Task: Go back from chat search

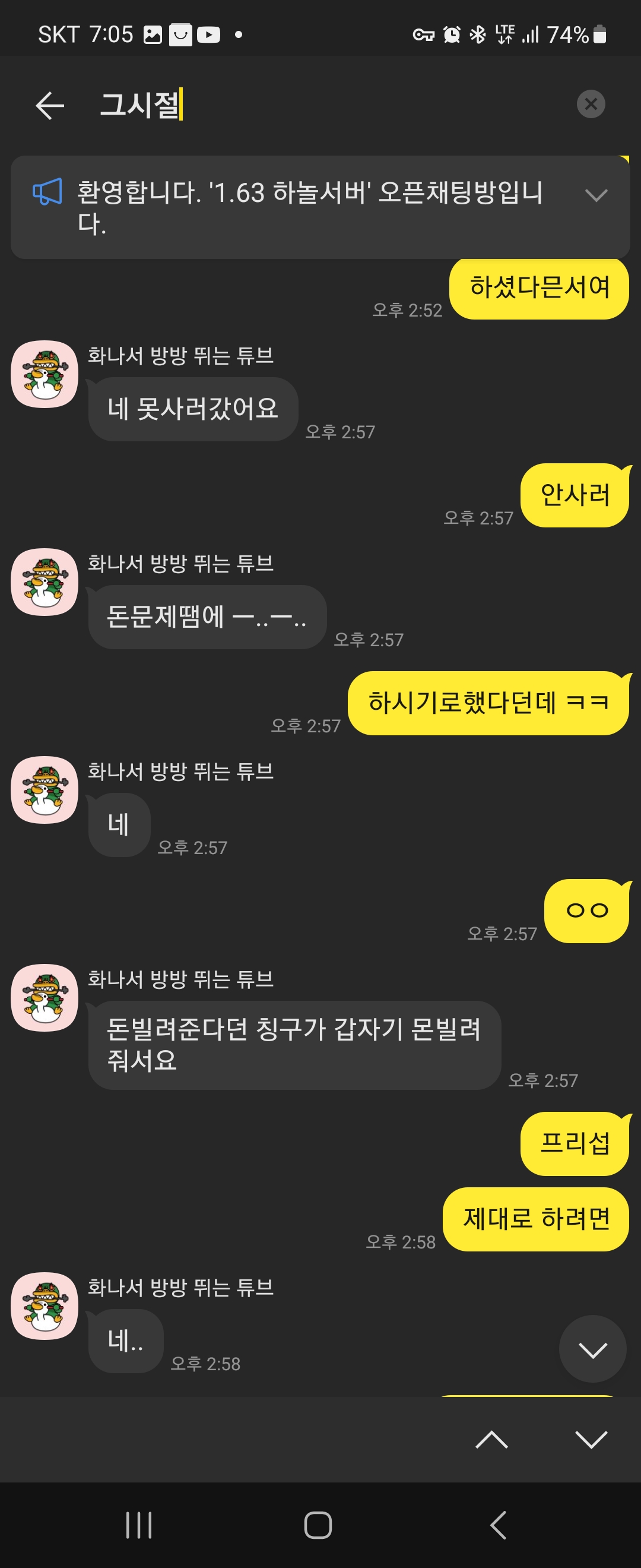Action: coord(50,105)
